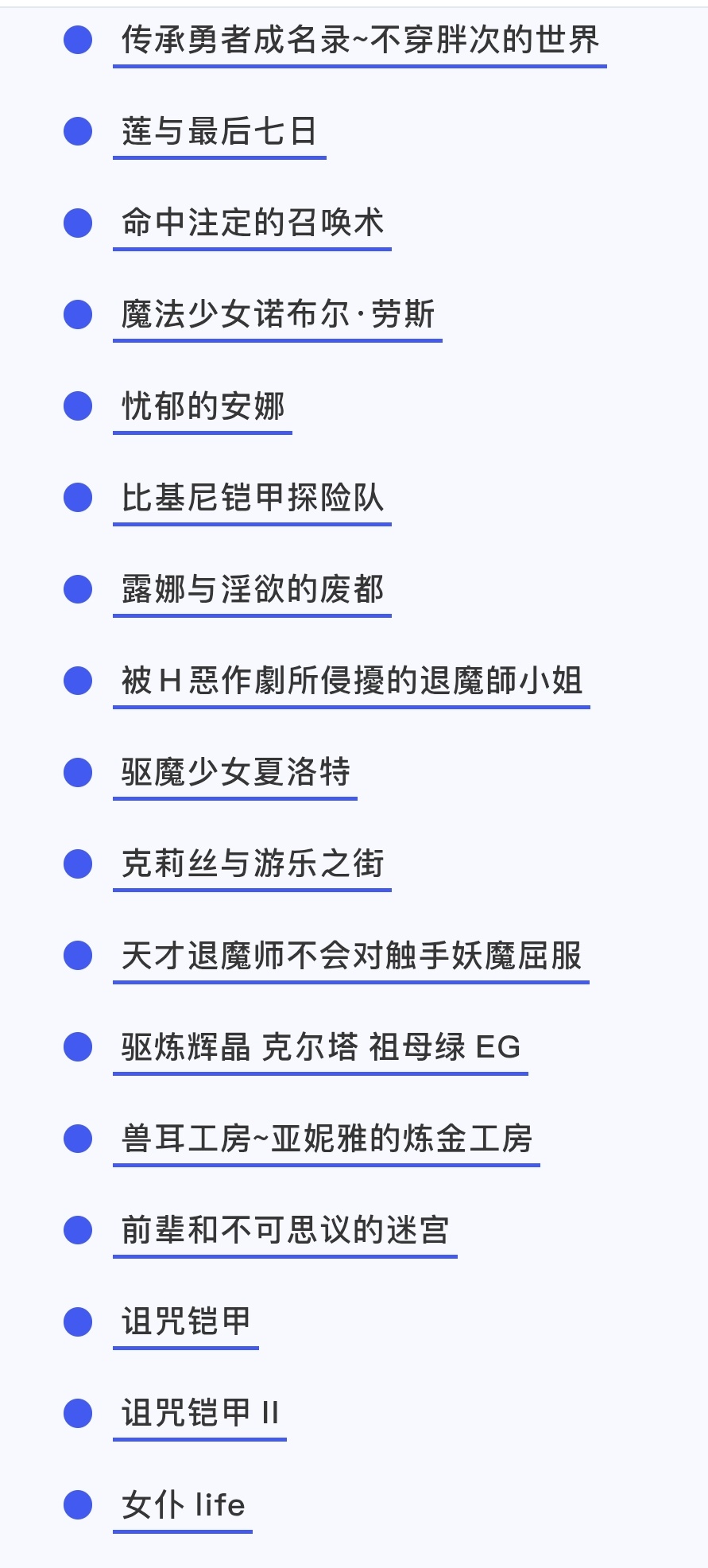This screenshot has width=708, height=1568.
Task: Tap the 前辈和不可思议的迷宫 link
Action: pyautogui.click(x=285, y=1229)
